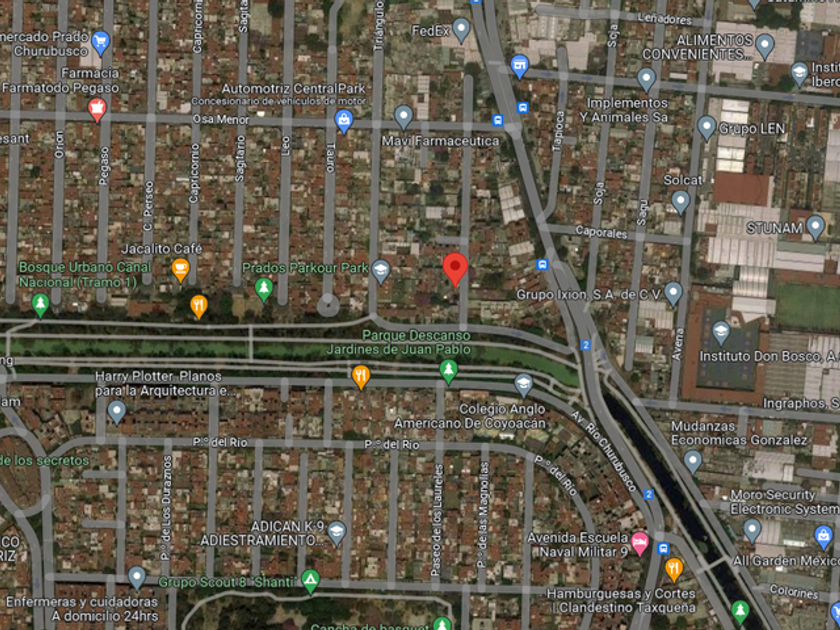This screenshot has width=840, height=630.
Task: Tap the Bosque Urbano Canal Nacional park pin
Action: click(x=40, y=305)
